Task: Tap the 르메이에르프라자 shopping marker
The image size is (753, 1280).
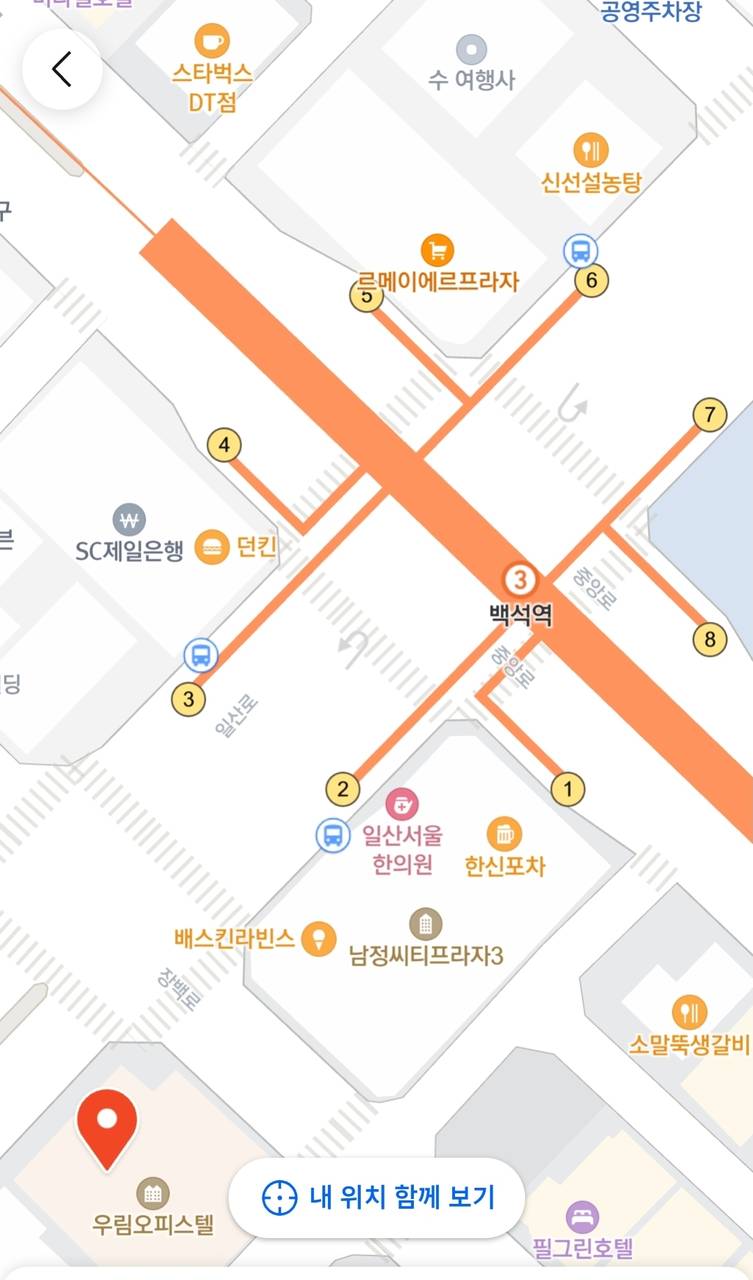Action: 438,249
